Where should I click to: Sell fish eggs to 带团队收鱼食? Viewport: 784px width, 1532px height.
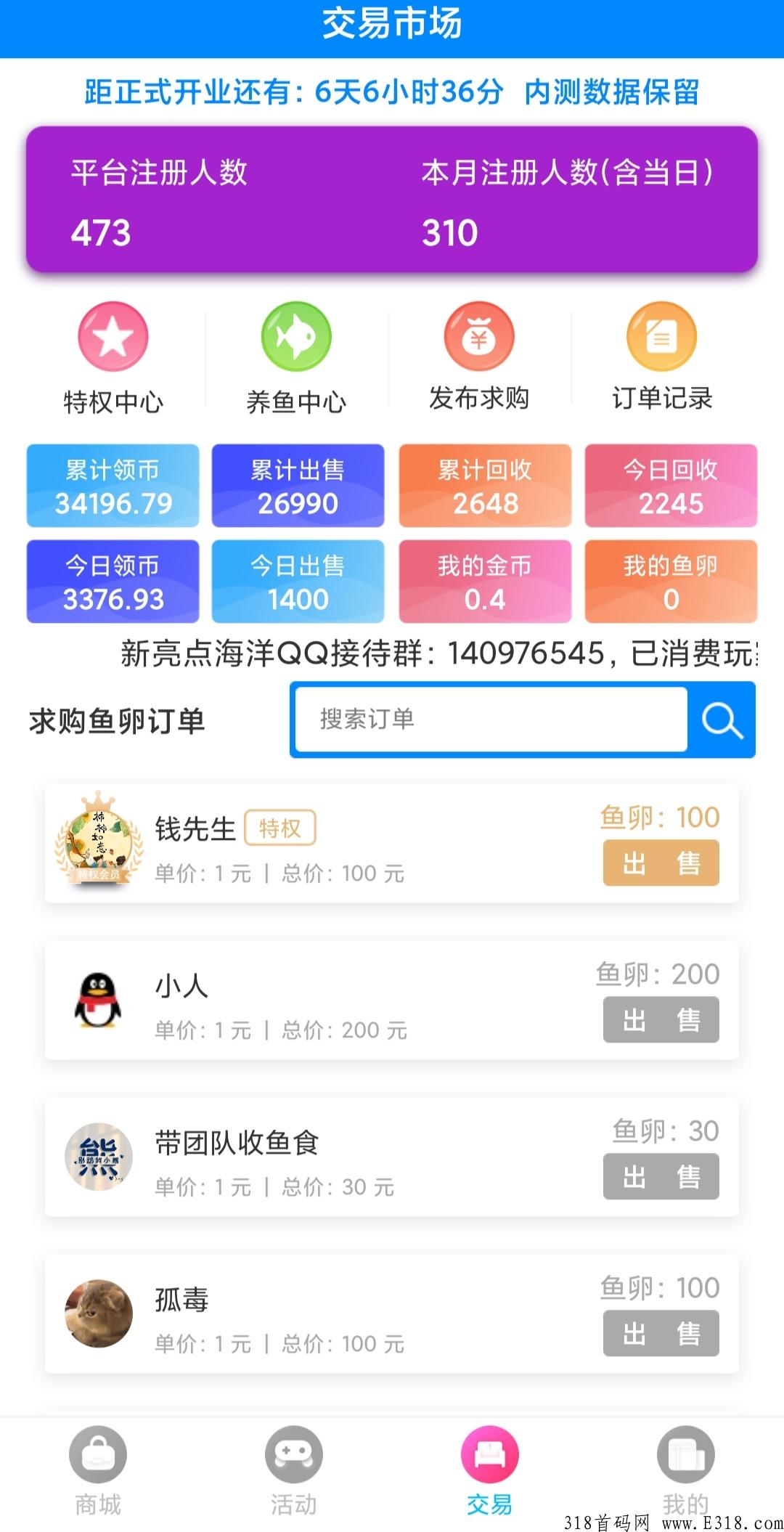click(x=661, y=1177)
